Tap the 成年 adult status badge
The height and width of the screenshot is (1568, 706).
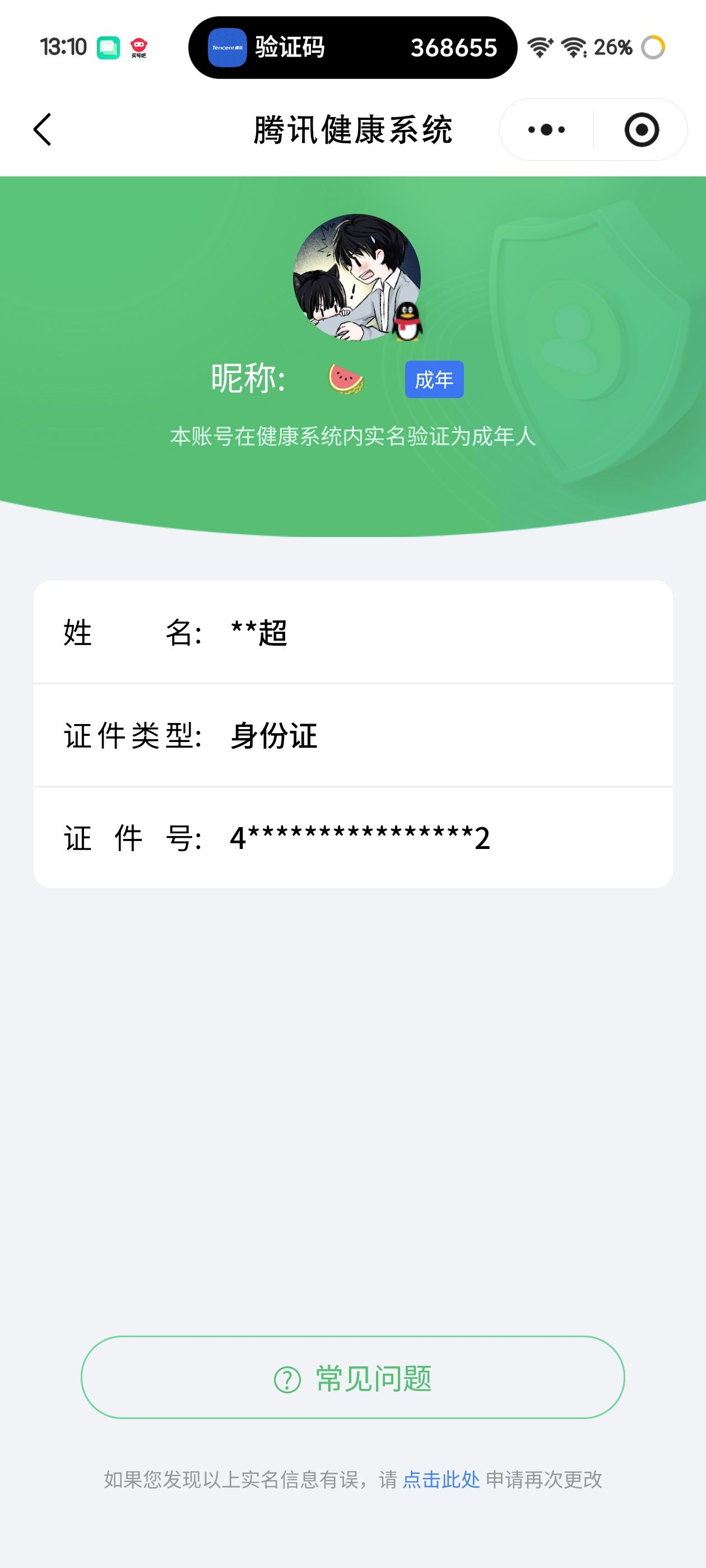[x=434, y=379]
